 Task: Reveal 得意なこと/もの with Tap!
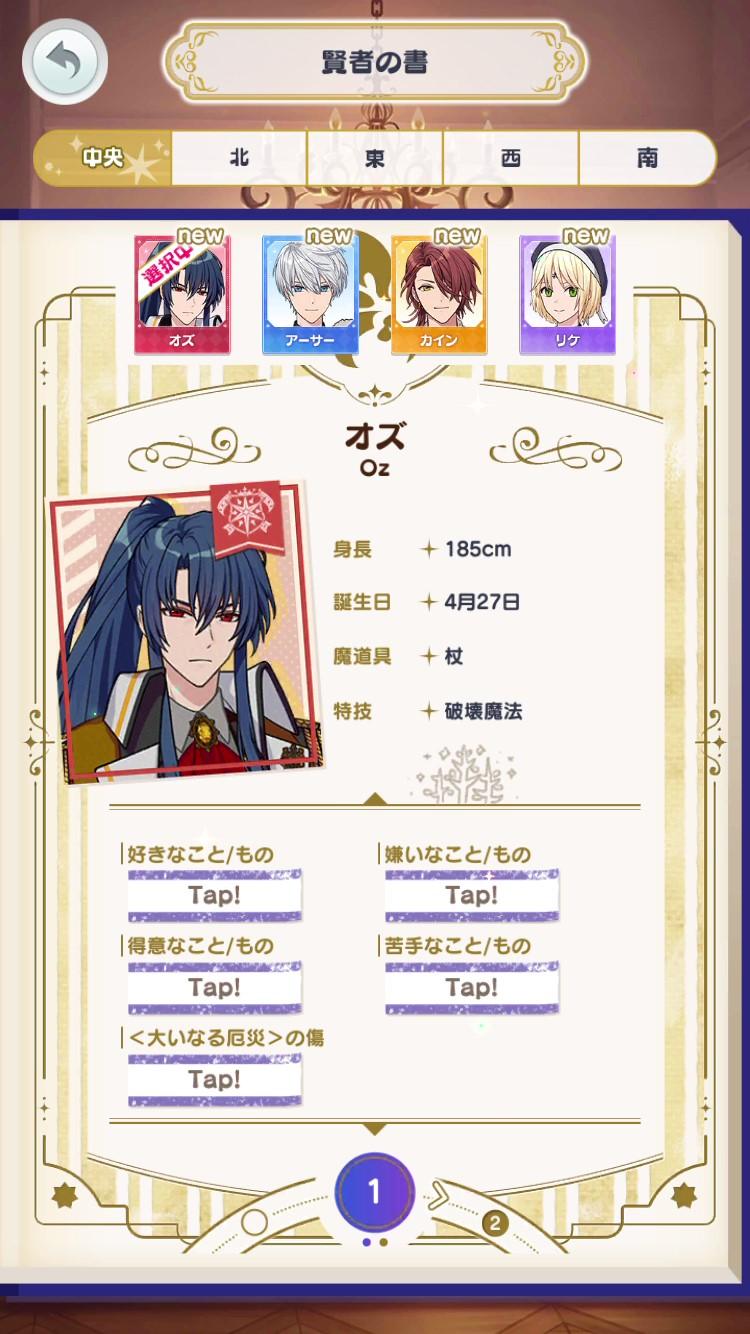pyautogui.click(x=214, y=987)
